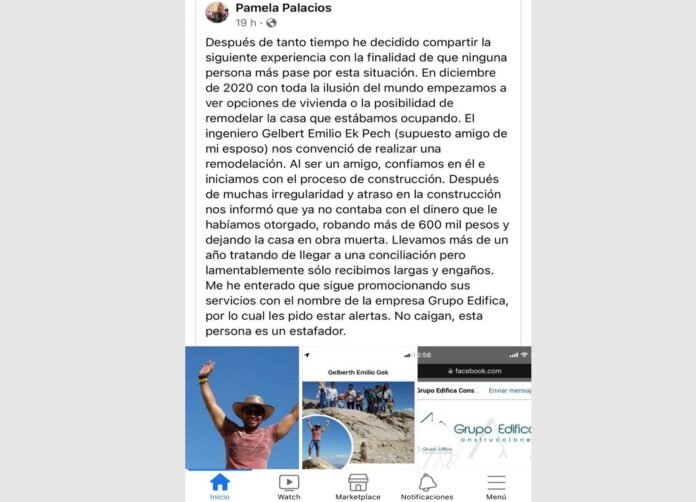Open the Menú tab

(496, 486)
